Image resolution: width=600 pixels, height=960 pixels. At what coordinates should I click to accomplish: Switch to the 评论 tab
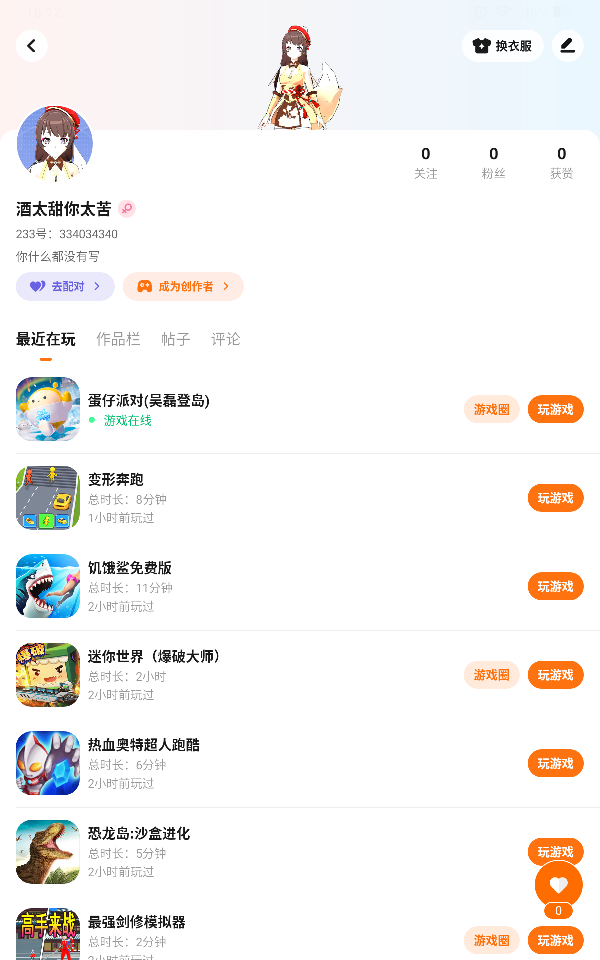[x=226, y=339]
